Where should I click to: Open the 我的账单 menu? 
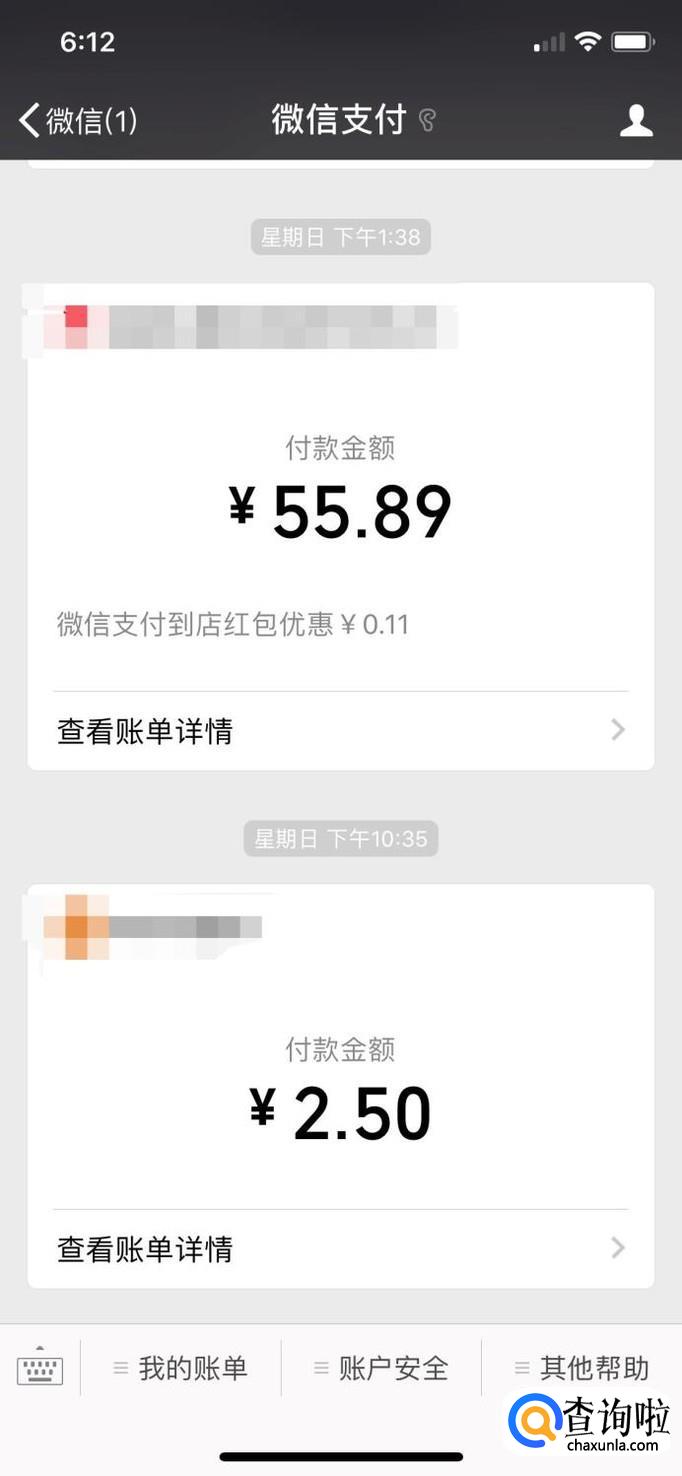tap(181, 1368)
